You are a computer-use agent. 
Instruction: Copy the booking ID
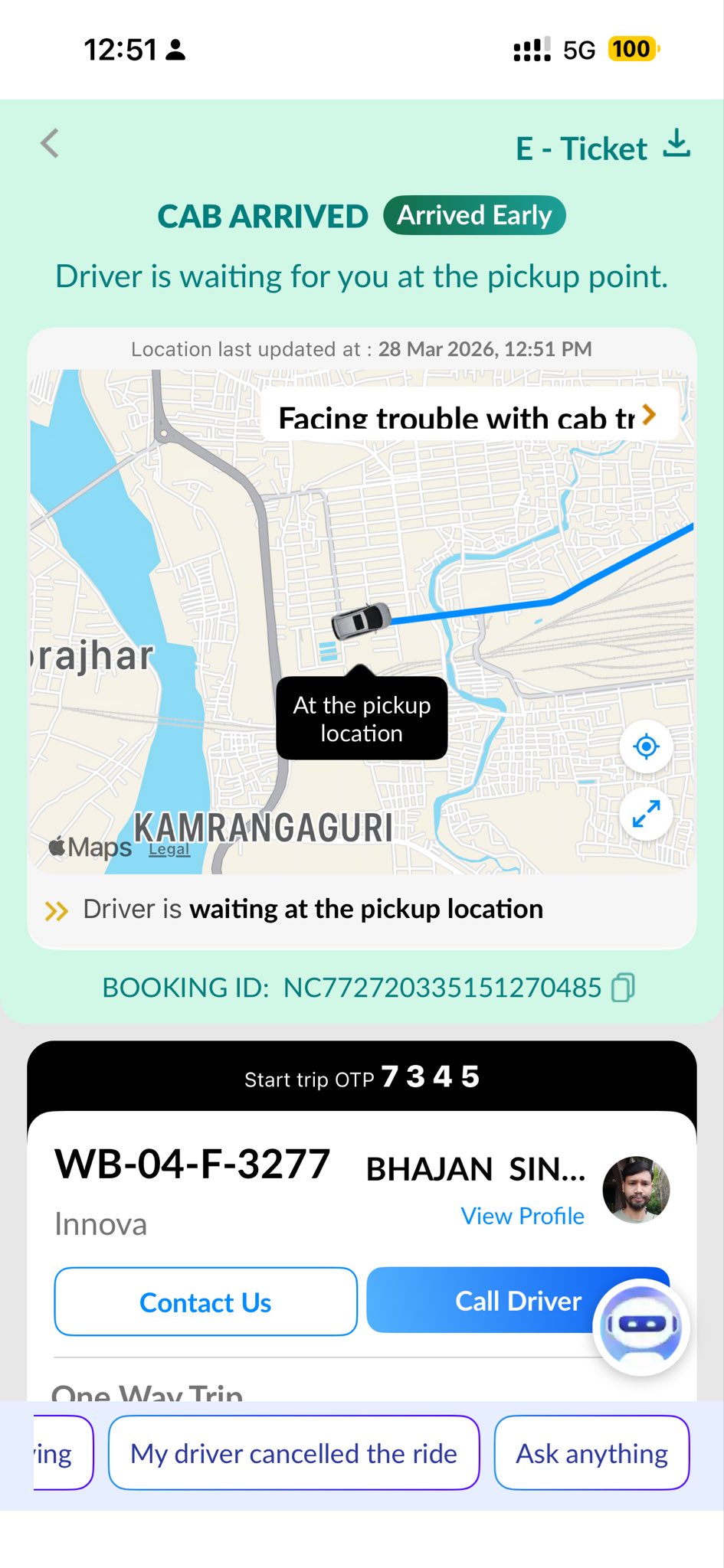pos(622,988)
